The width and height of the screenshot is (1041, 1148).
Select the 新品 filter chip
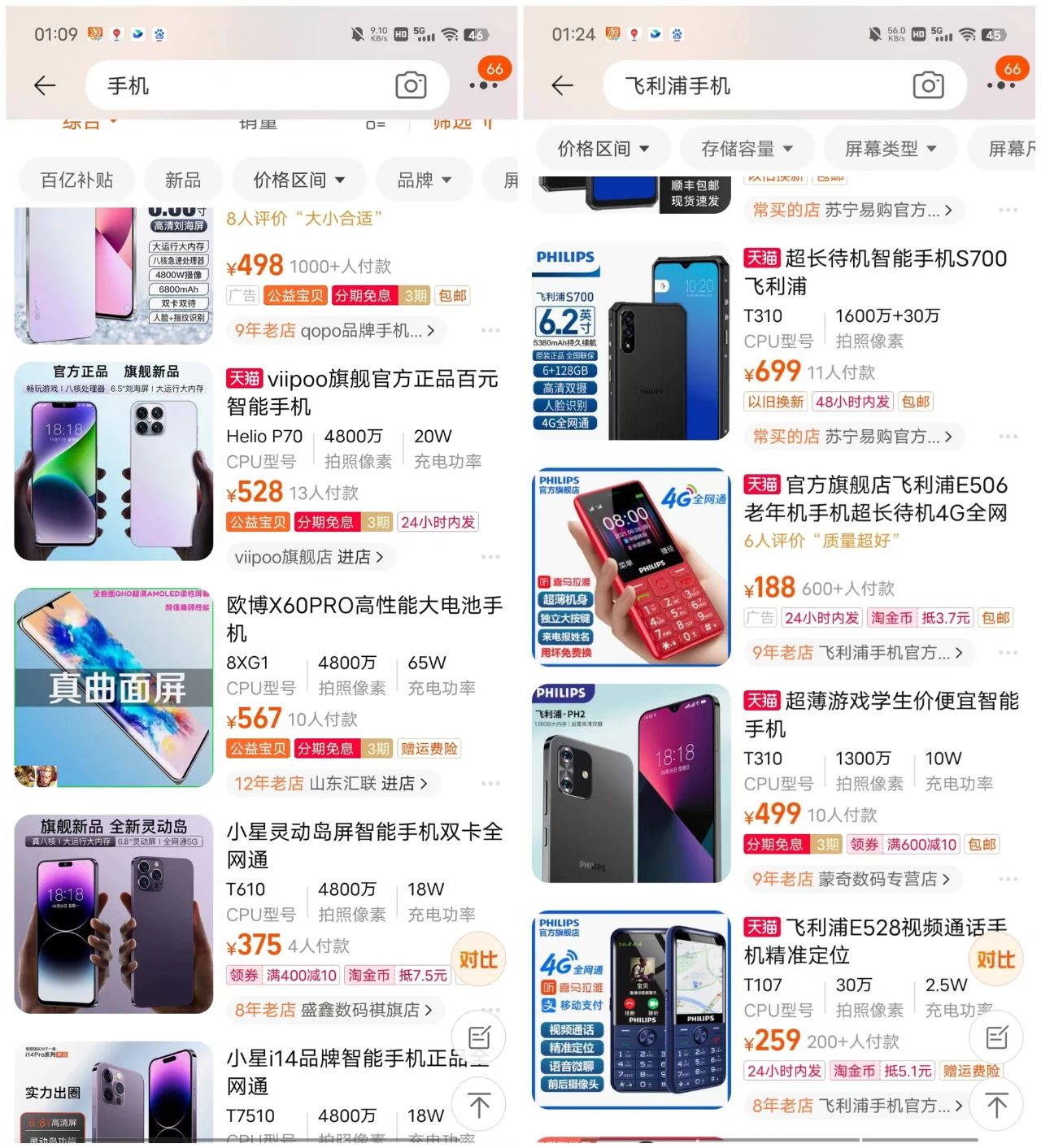pos(183,180)
